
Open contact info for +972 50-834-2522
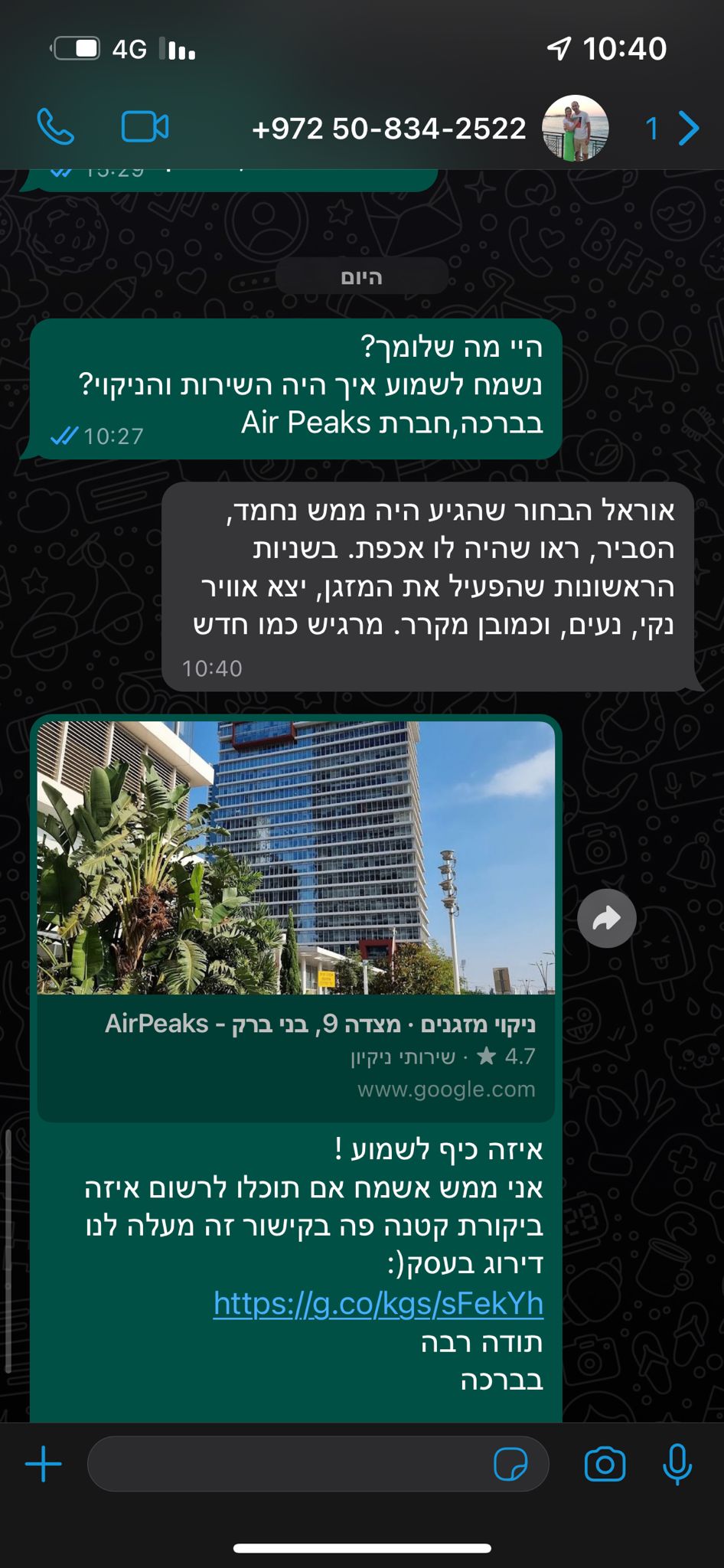tap(389, 129)
